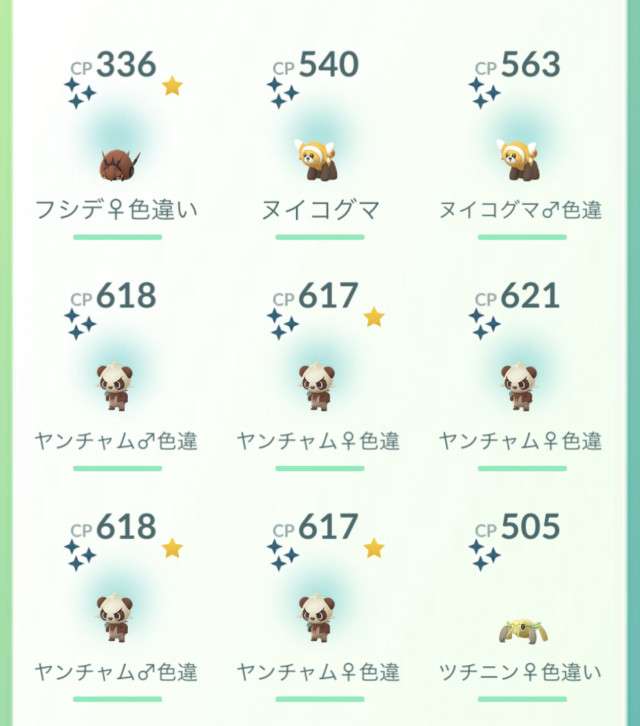Open the CP336 フシデ♀色違い Pokémon

[x=118, y=160]
